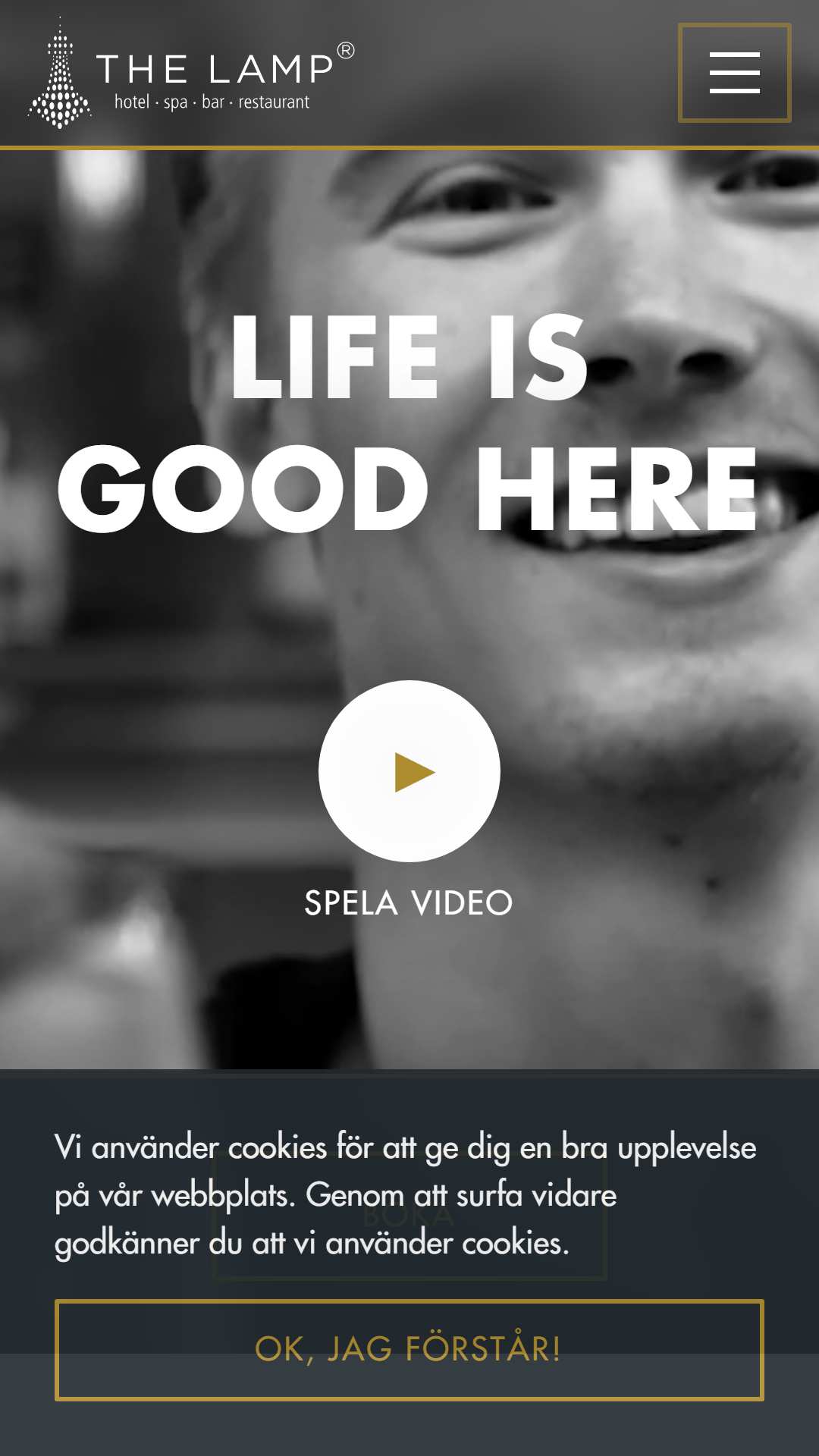Image resolution: width=819 pixels, height=1456 pixels.
Task: Play the video with the round play button
Action: pyautogui.click(x=409, y=771)
